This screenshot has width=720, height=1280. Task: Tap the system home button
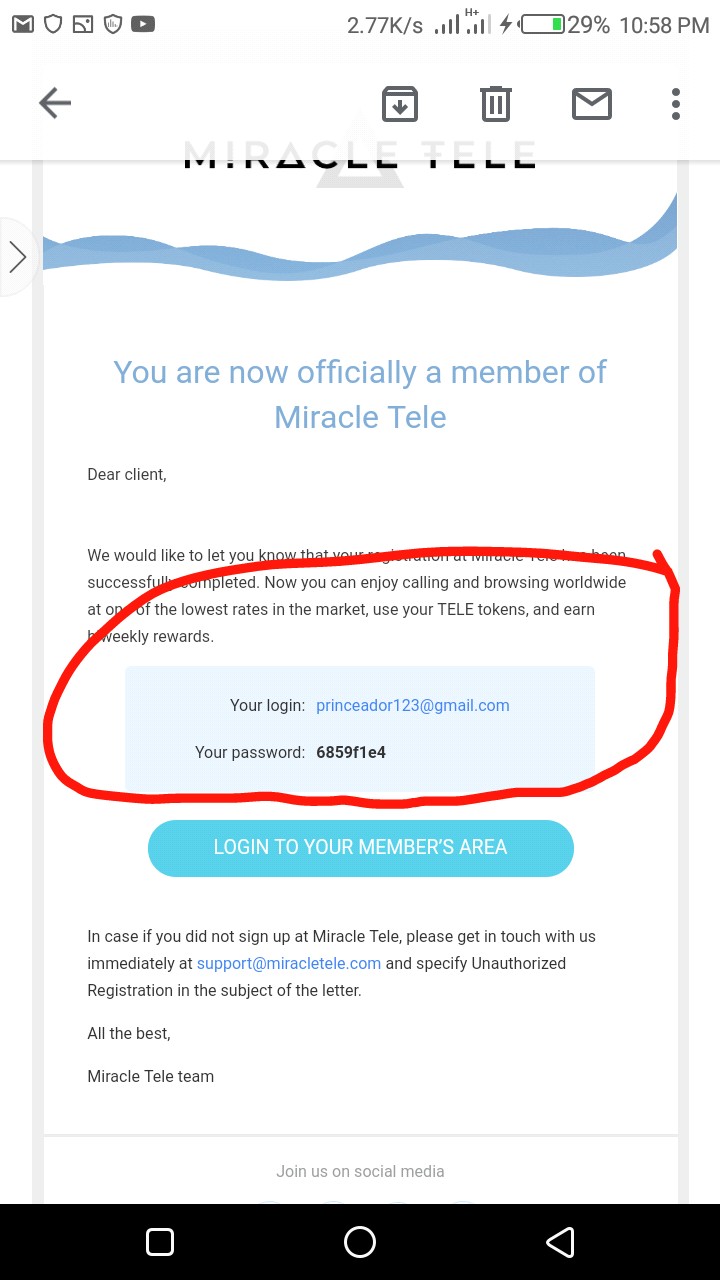[360, 1242]
